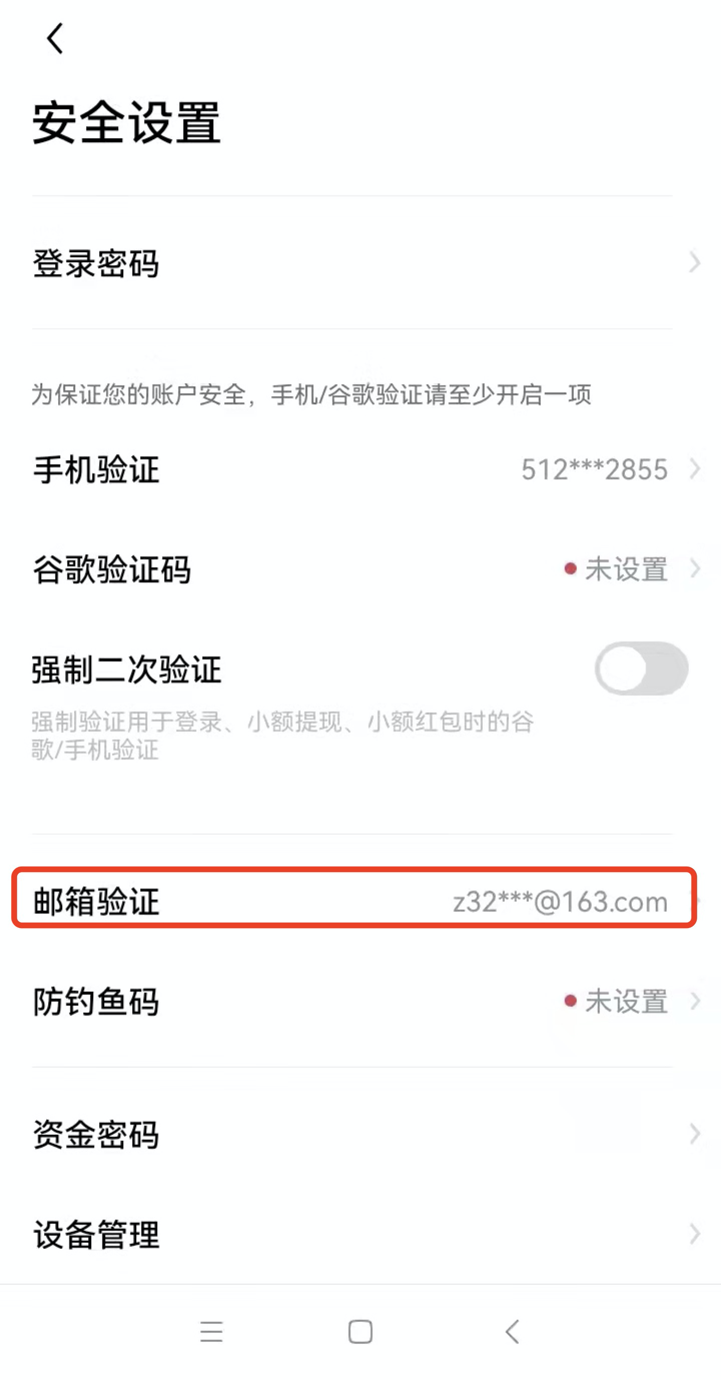Set up 谷歌验证码
721x1380 pixels.
pos(360,570)
